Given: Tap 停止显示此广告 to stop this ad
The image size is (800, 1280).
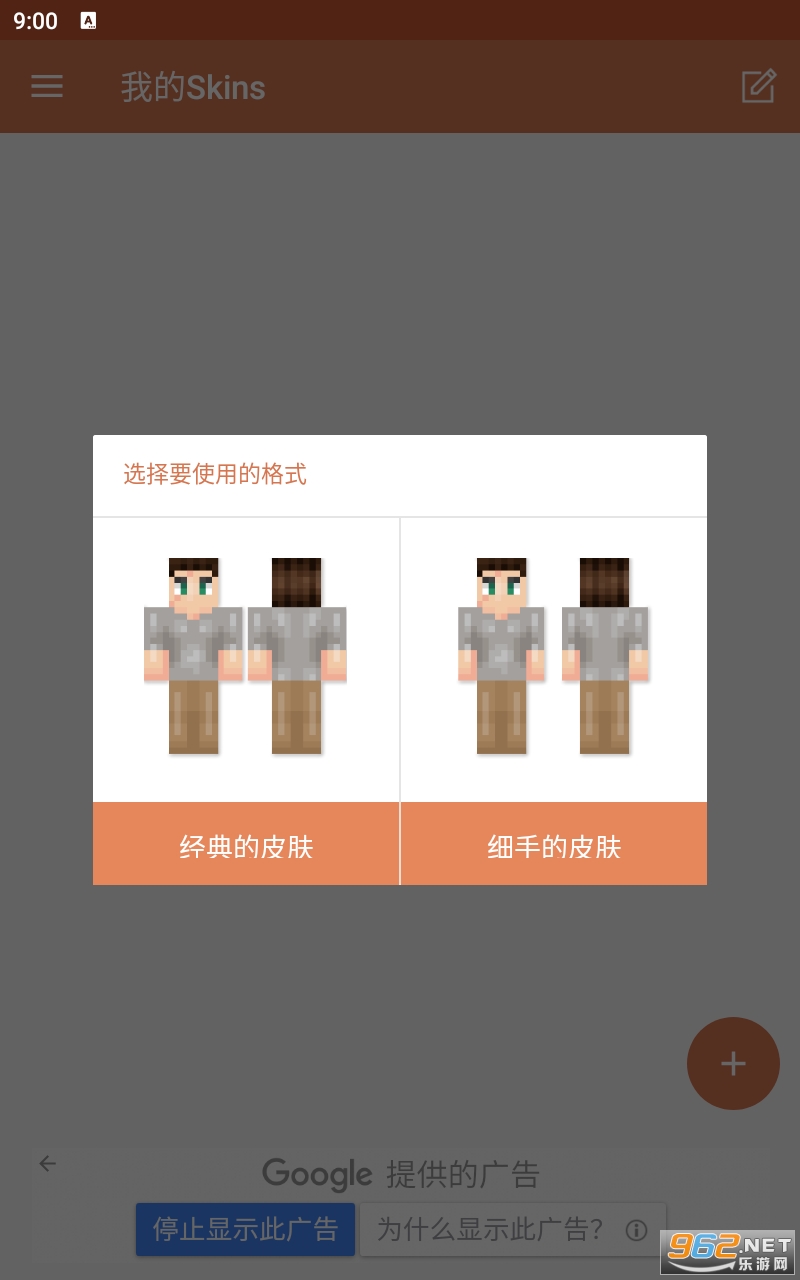Looking at the screenshot, I should [x=245, y=1229].
